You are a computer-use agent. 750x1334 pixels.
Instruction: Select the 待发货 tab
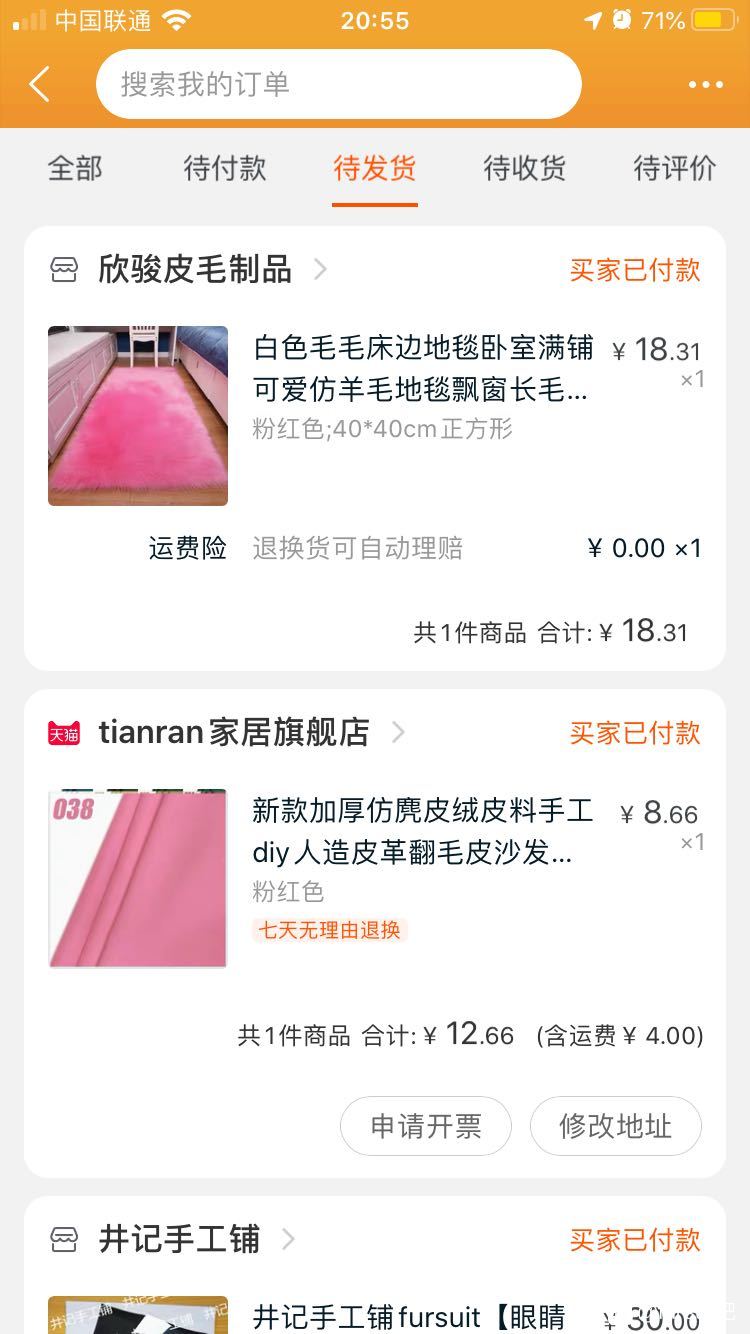pos(375,168)
